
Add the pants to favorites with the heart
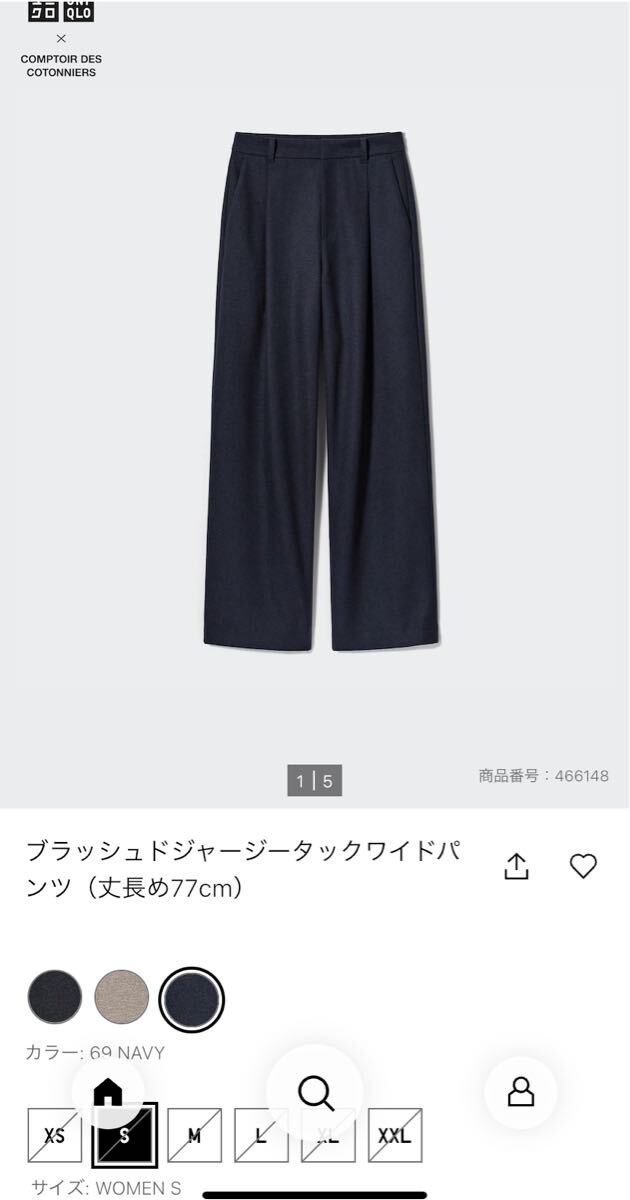(583, 866)
